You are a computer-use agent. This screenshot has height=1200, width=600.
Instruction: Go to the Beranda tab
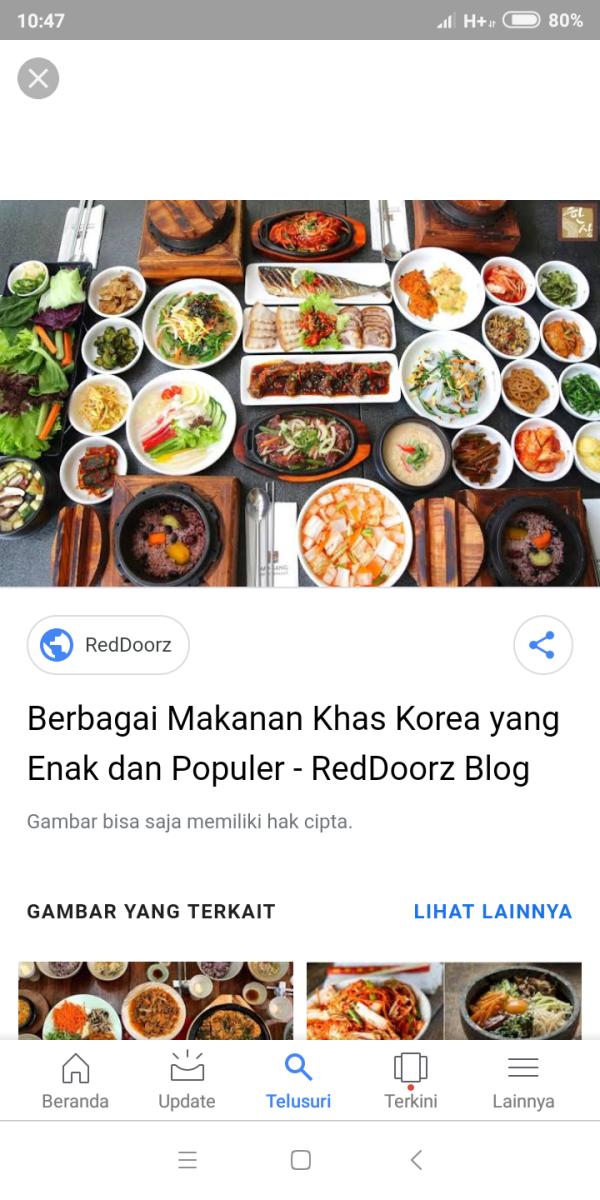[x=75, y=1081]
